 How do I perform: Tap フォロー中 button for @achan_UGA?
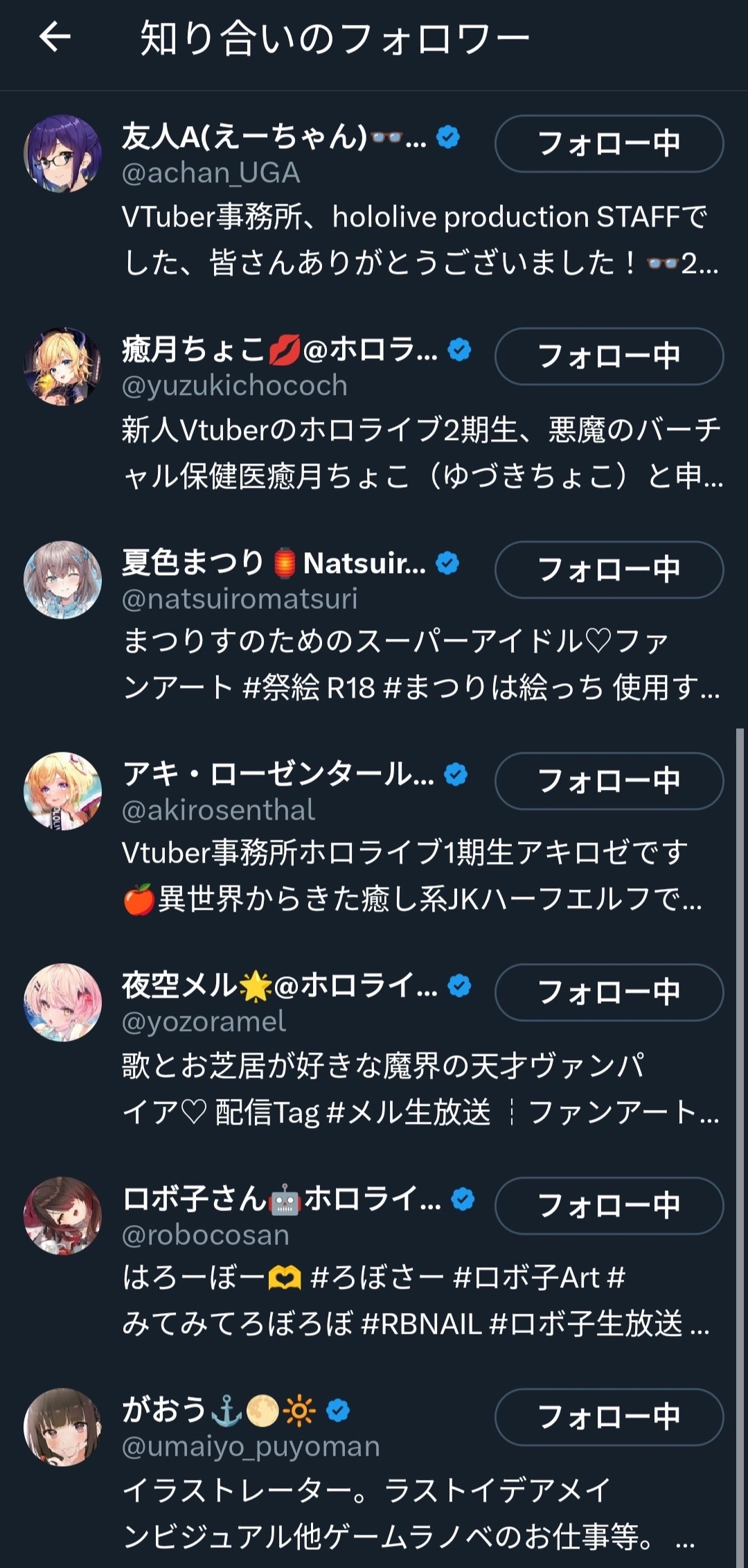[609, 143]
